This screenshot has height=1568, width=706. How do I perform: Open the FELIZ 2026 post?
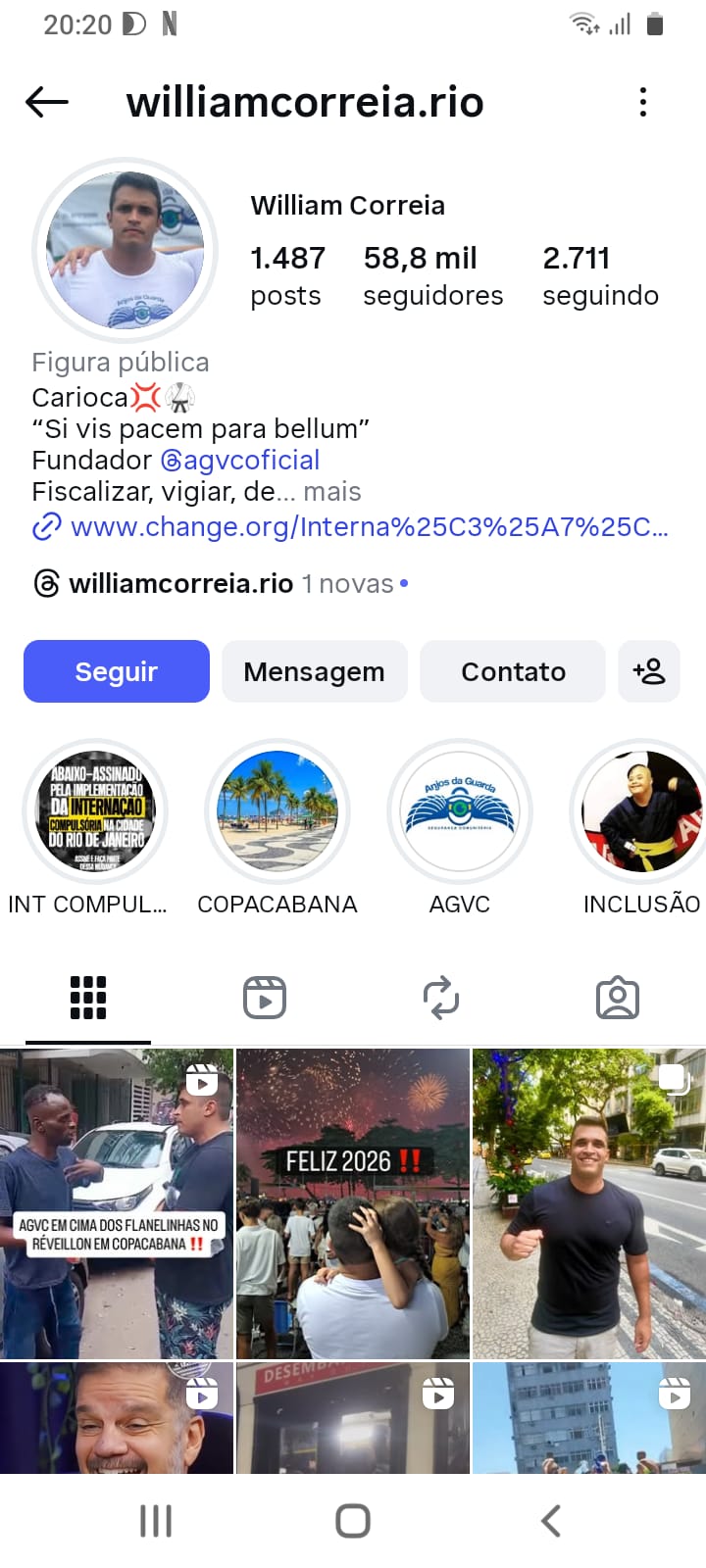pyautogui.click(x=353, y=1203)
